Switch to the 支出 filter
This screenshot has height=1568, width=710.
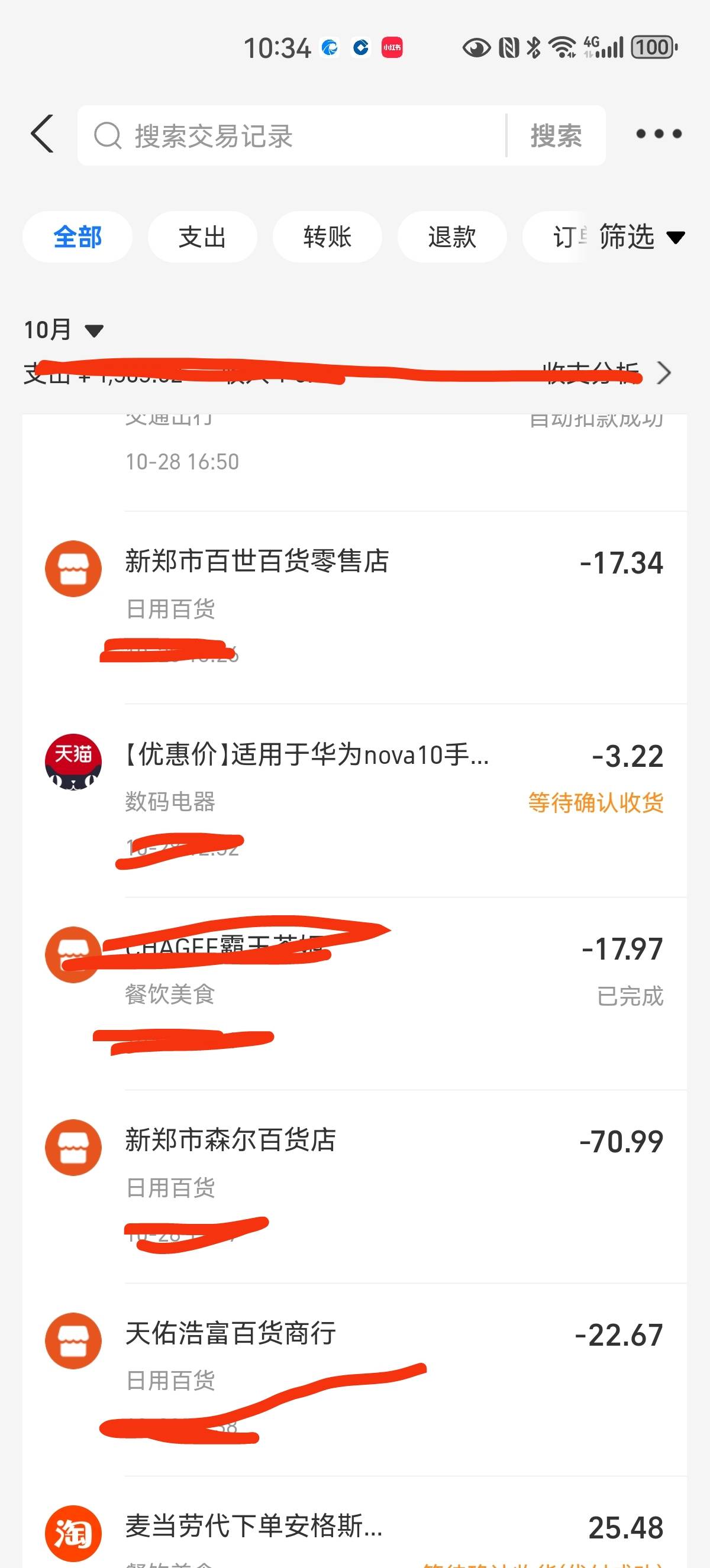click(x=202, y=237)
